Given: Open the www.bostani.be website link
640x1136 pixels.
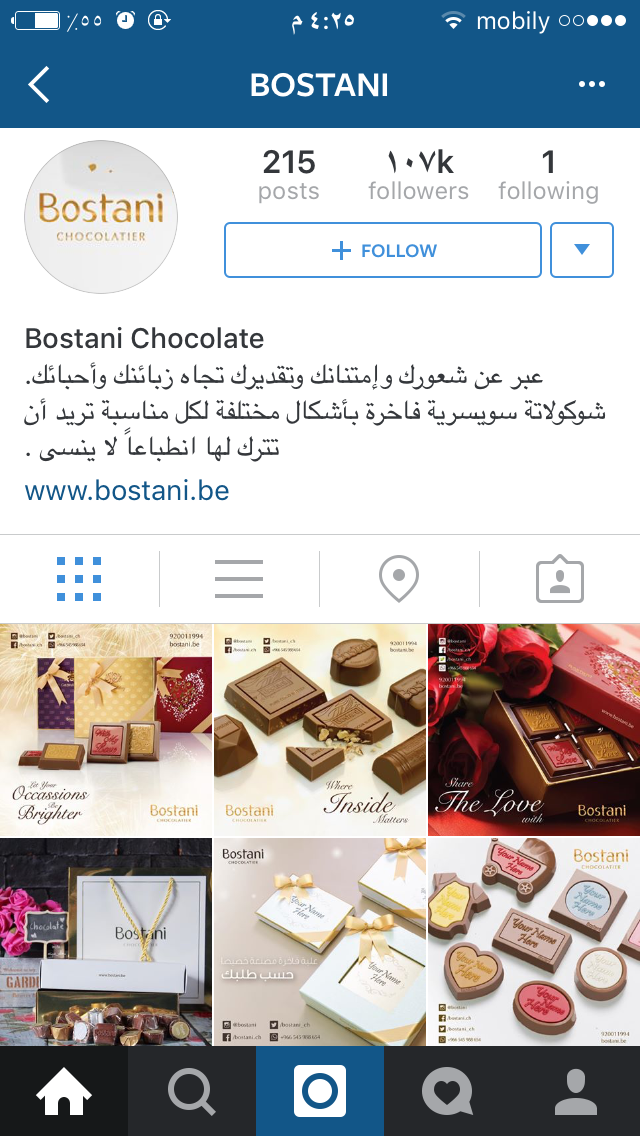Looking at the screenshot, I should (127, 491).
